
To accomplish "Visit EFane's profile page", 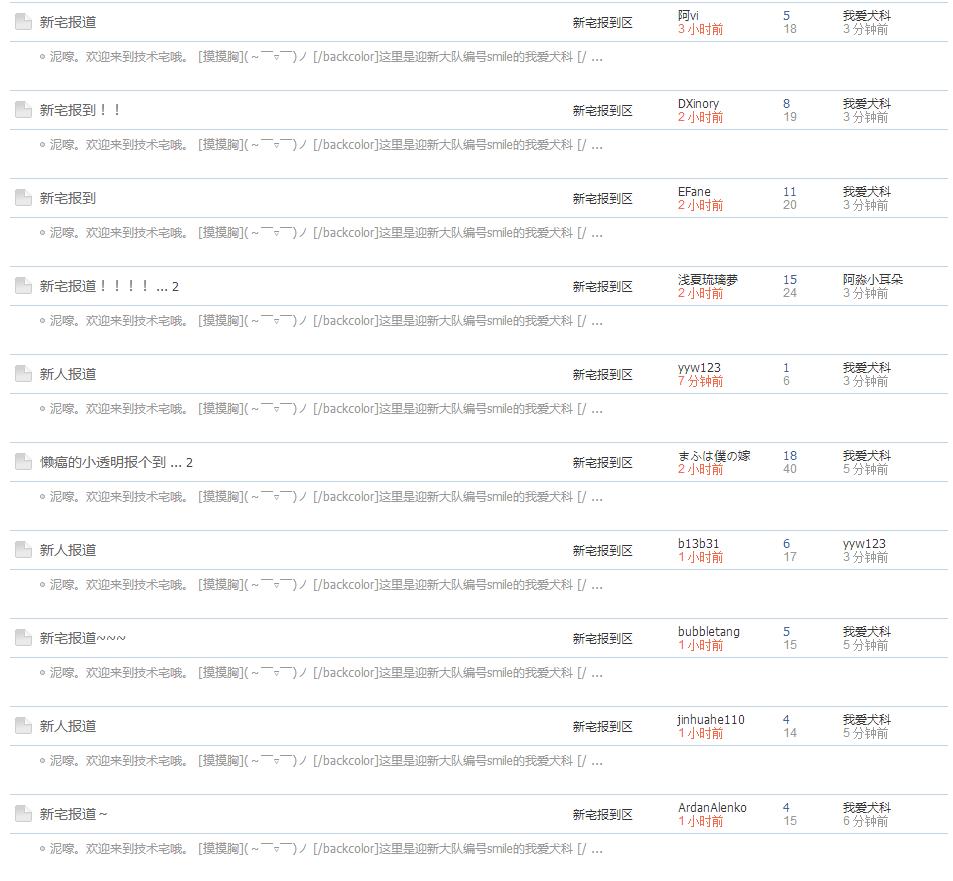I will pos(694,192).
